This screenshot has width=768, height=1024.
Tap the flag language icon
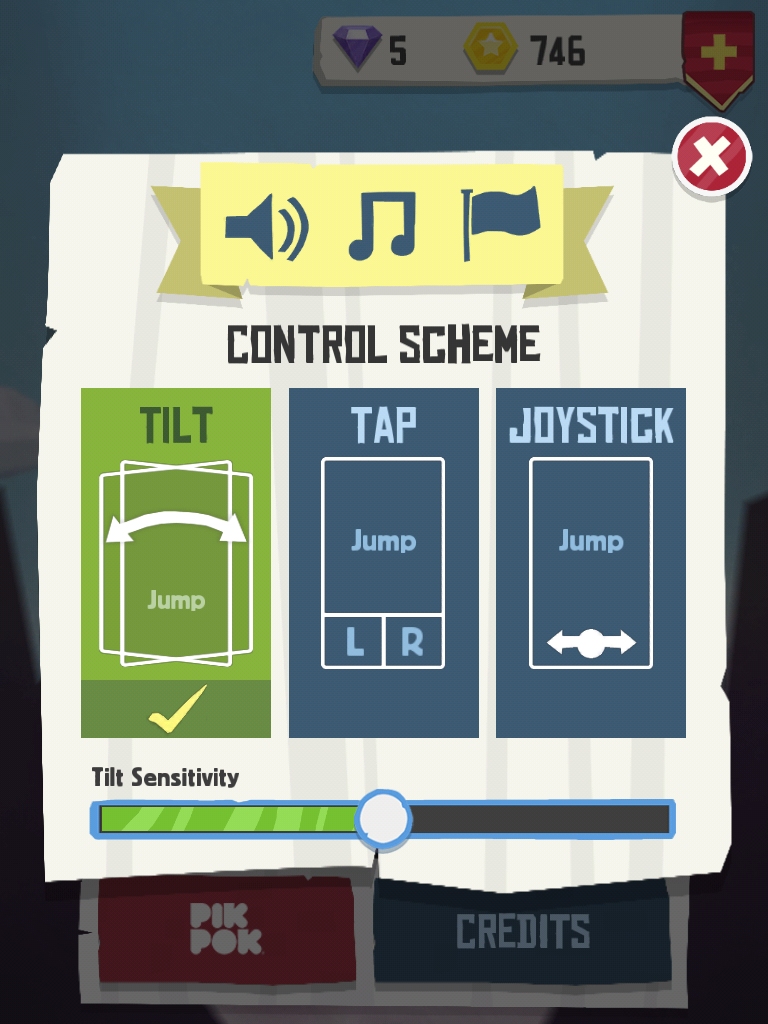(x=500, y=222)
